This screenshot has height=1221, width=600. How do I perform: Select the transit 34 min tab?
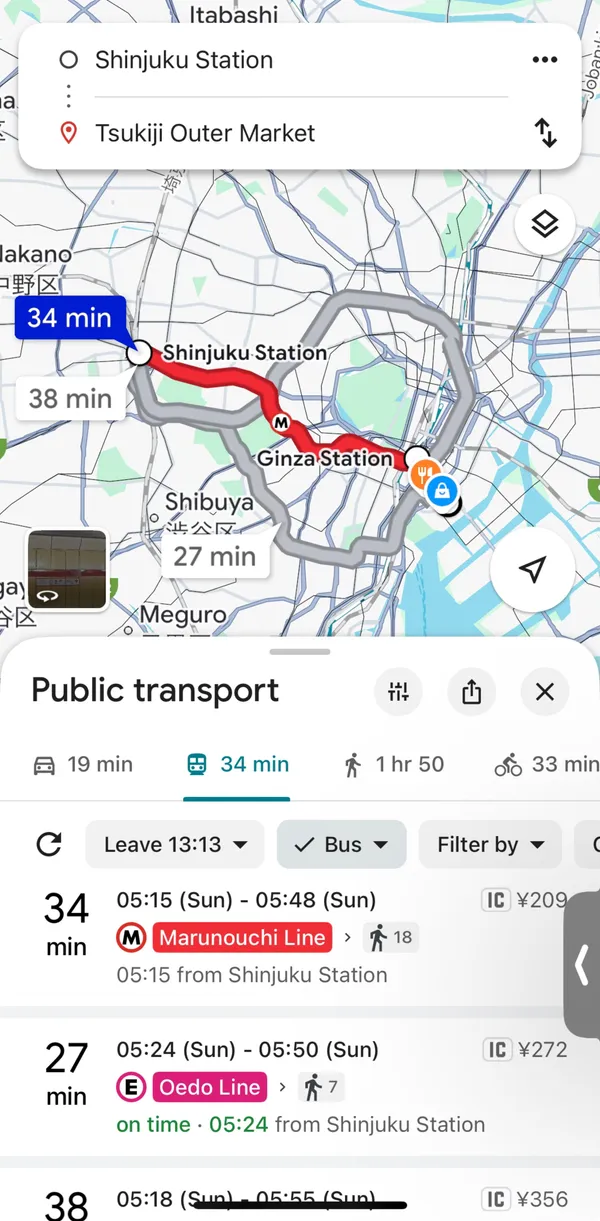[x=237, y=765]
